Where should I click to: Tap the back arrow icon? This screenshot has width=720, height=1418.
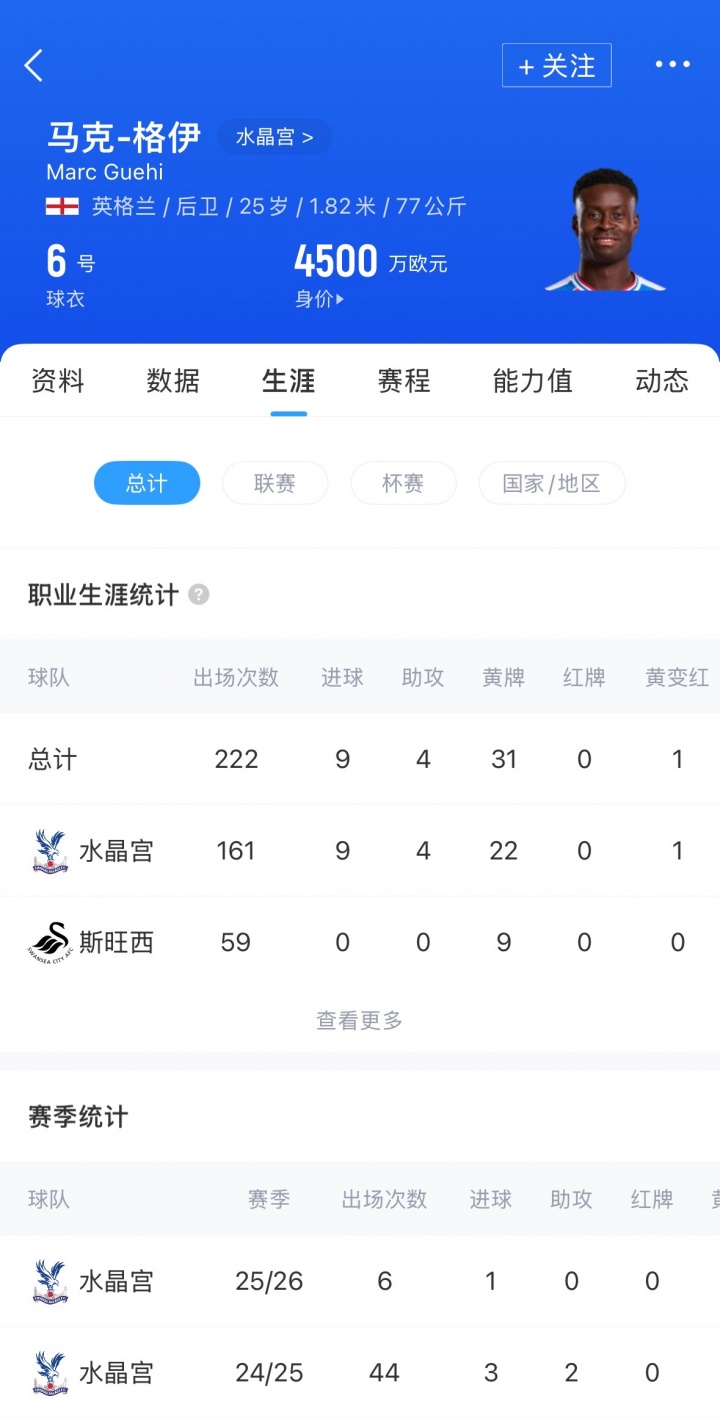33,64
